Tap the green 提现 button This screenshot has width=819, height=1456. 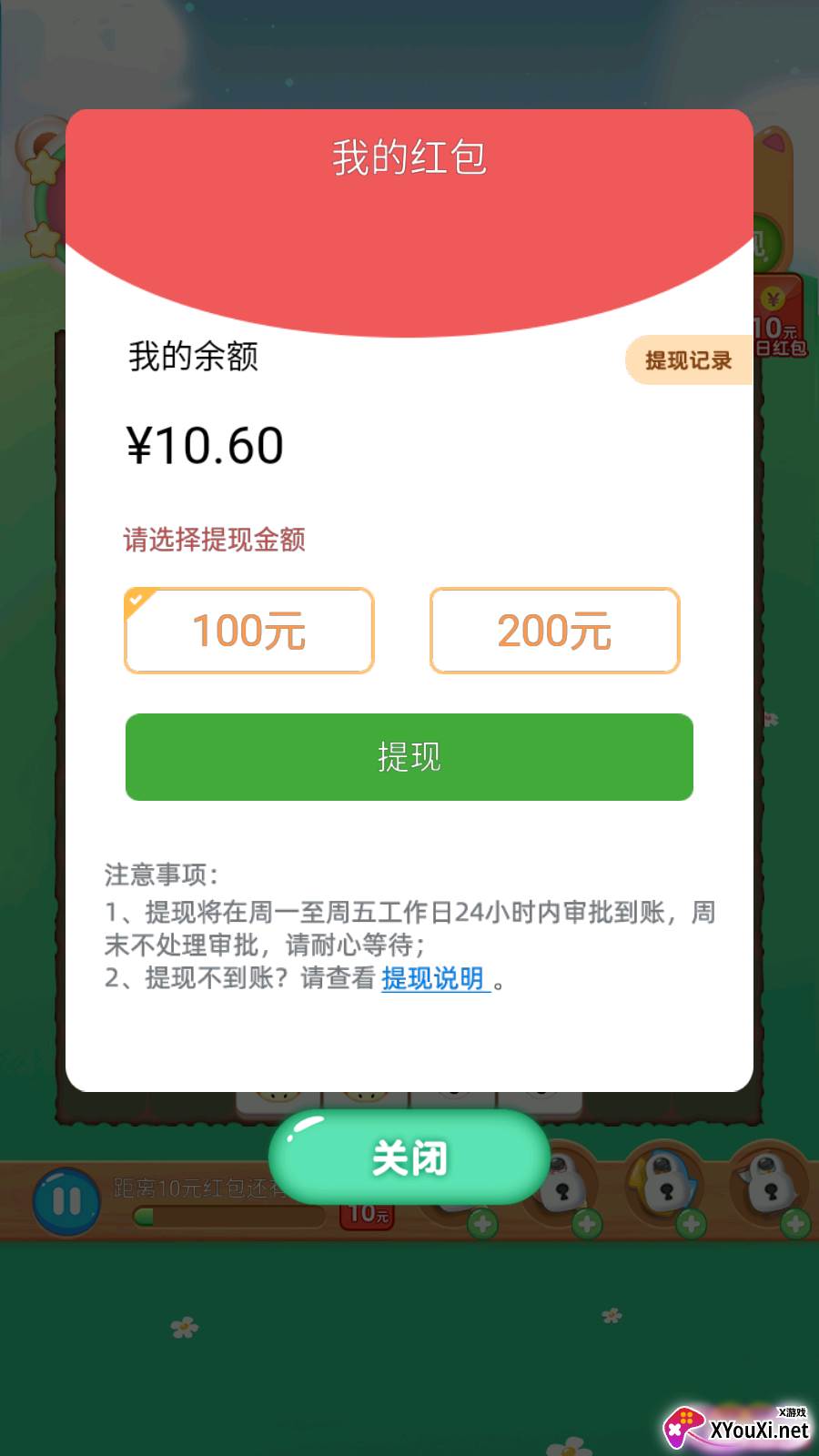[409, 757]
